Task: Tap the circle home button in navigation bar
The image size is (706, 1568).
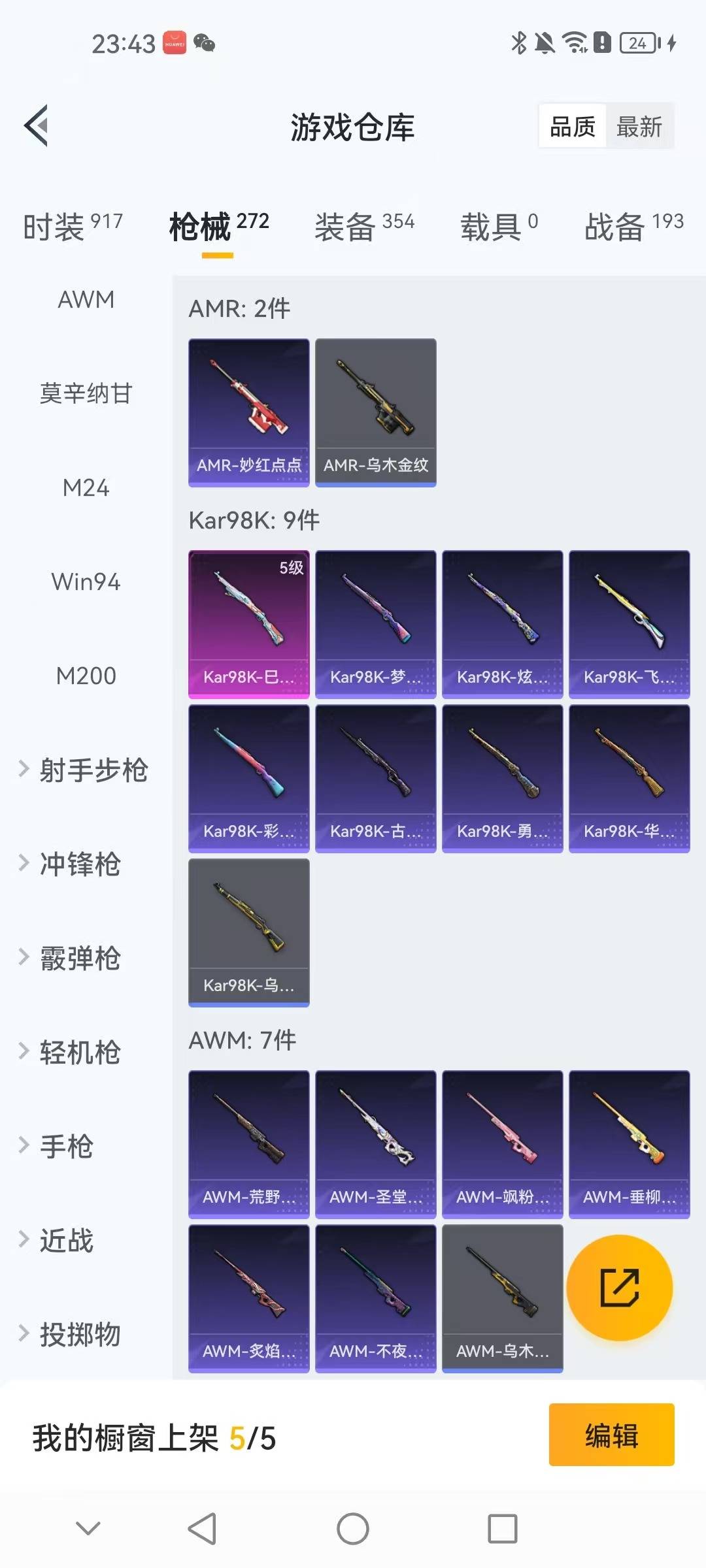Action: [353, 1527]
